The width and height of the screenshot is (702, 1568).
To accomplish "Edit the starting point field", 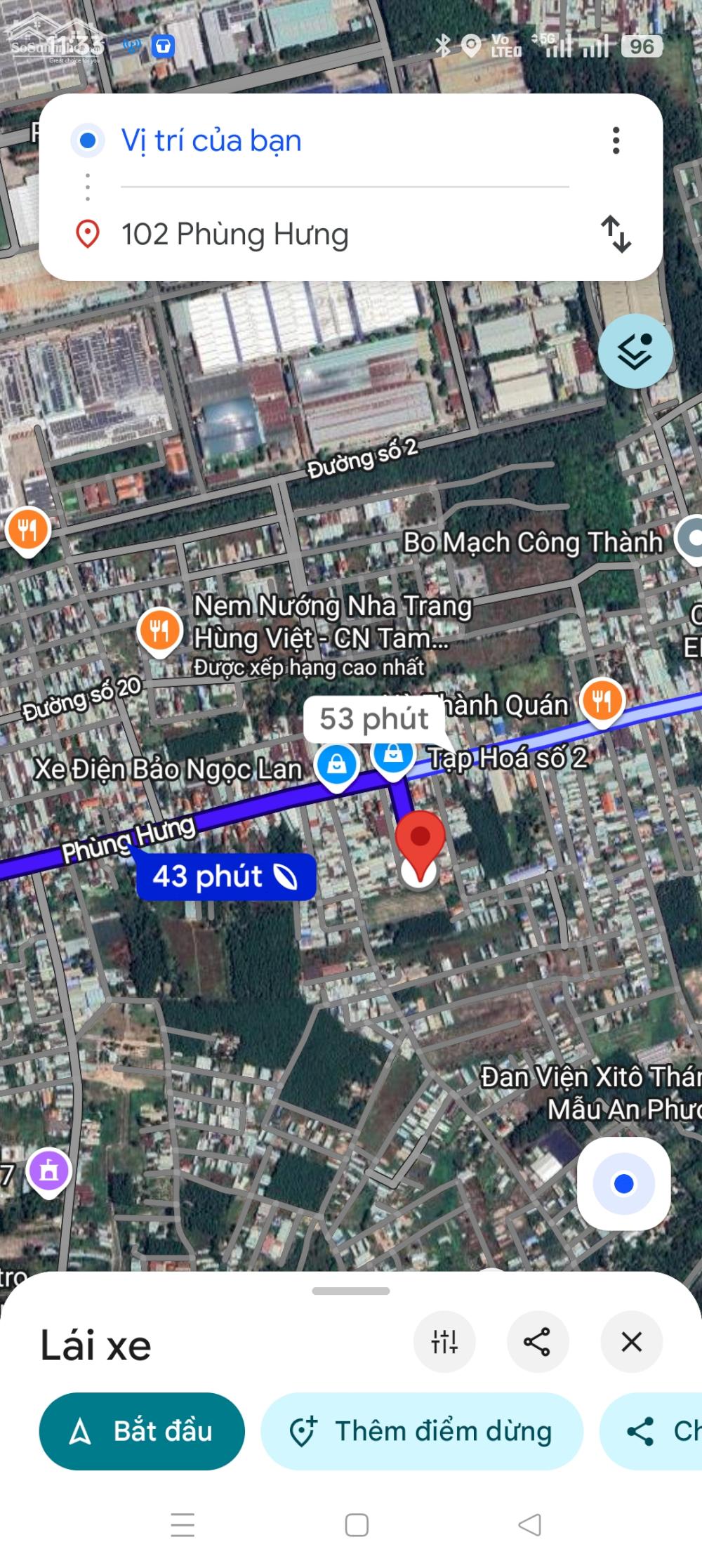I will click(x=344, y=140).
